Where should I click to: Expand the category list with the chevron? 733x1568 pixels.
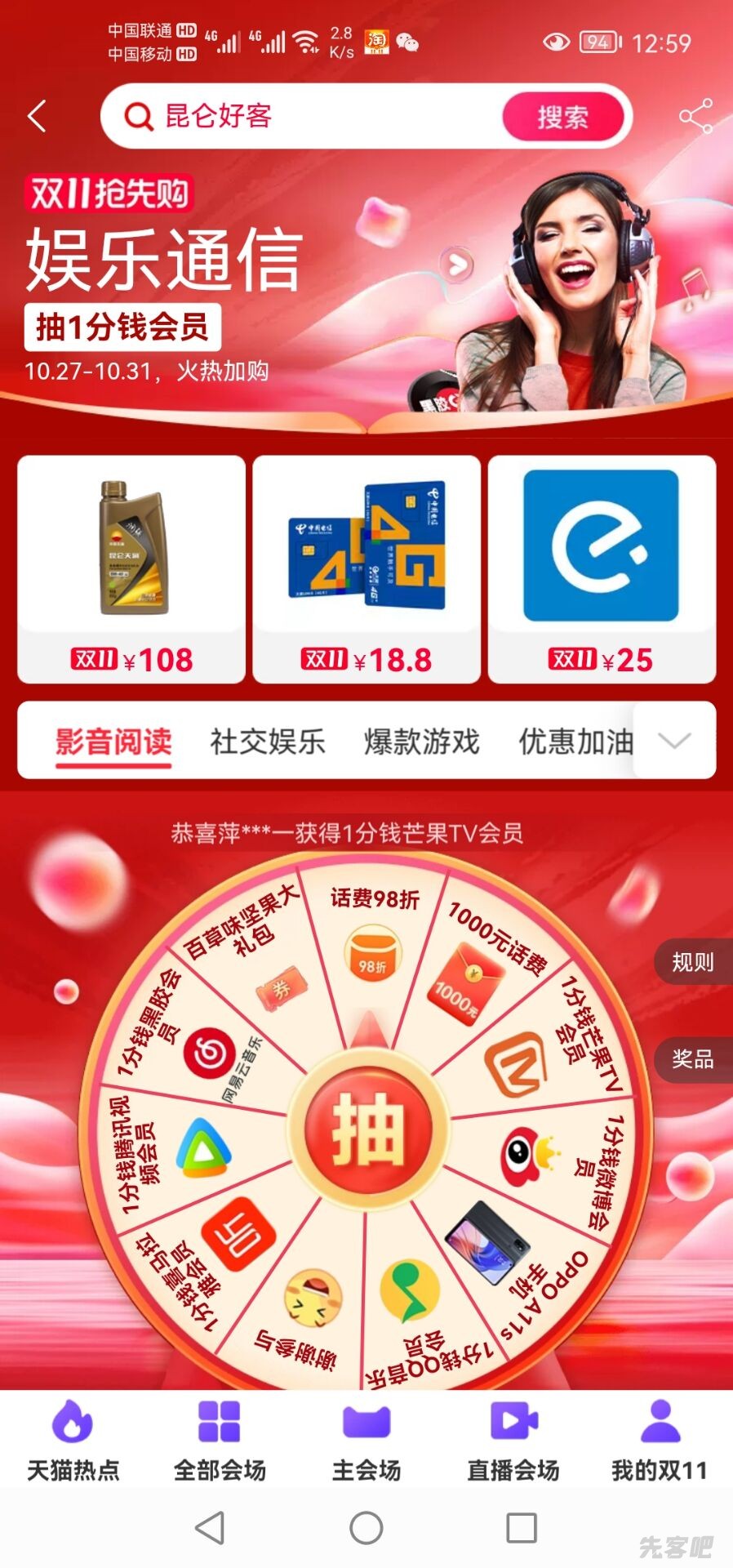pos(674,741)
